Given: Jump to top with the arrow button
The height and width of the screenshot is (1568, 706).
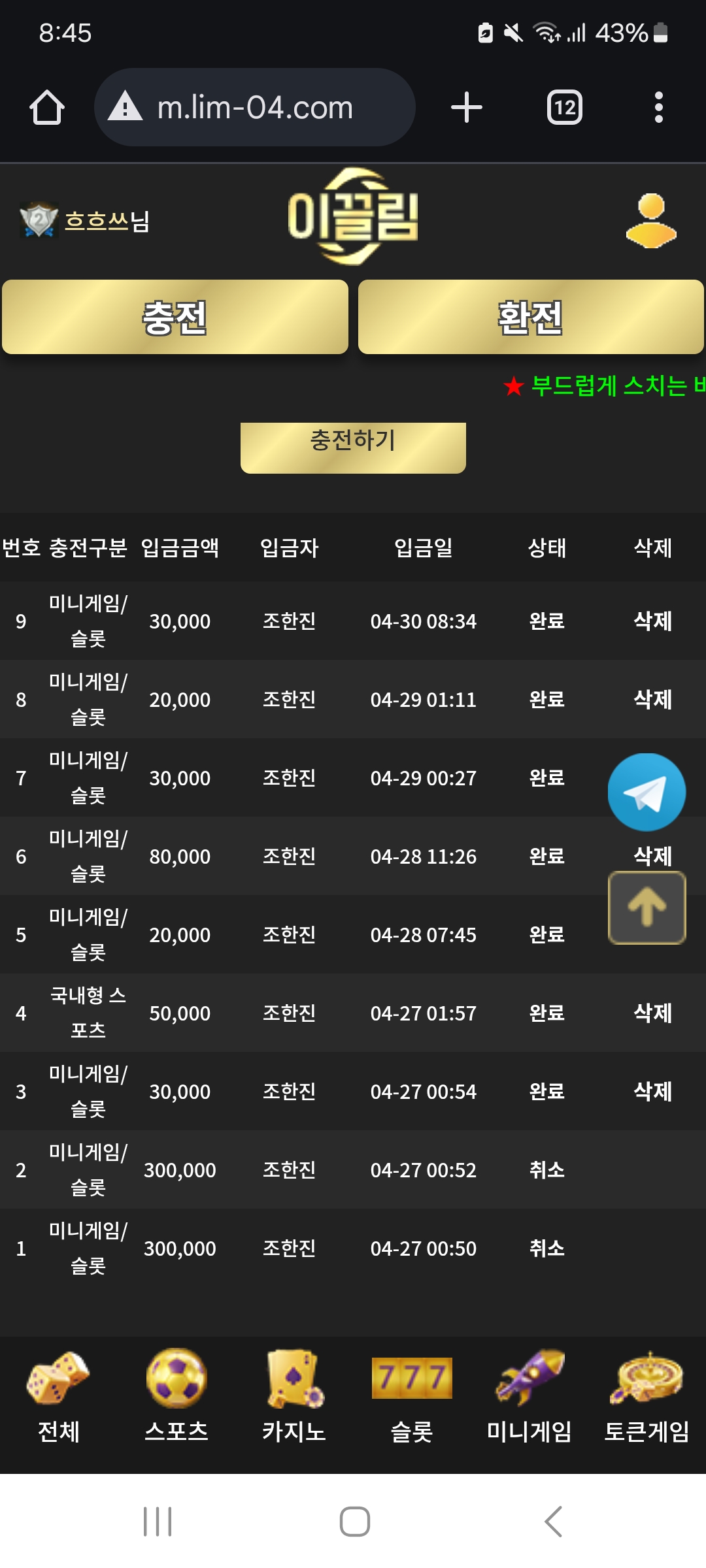Looking at the screenshot, I should (647, 908).
